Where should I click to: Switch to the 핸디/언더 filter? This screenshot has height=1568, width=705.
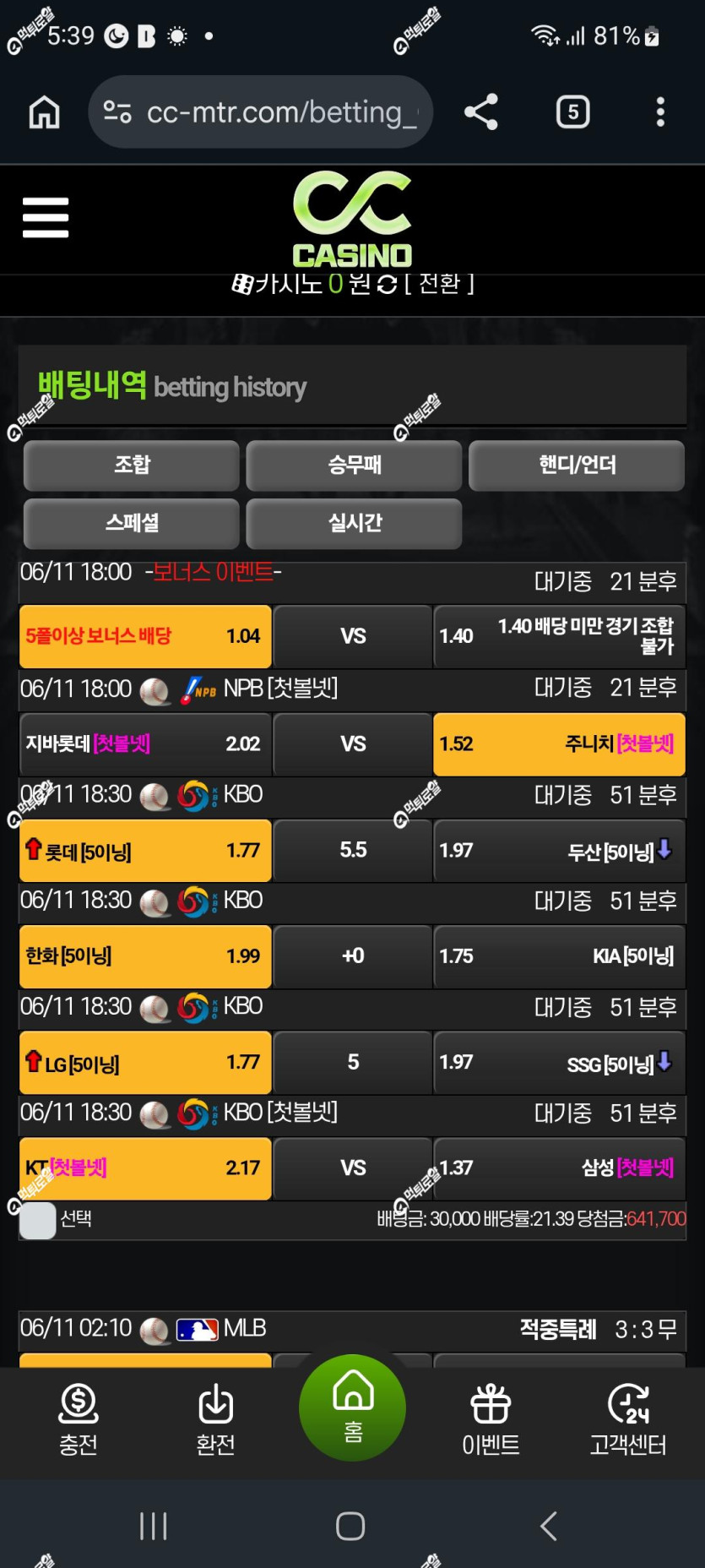pyautogui.click(x=577, y=465)
